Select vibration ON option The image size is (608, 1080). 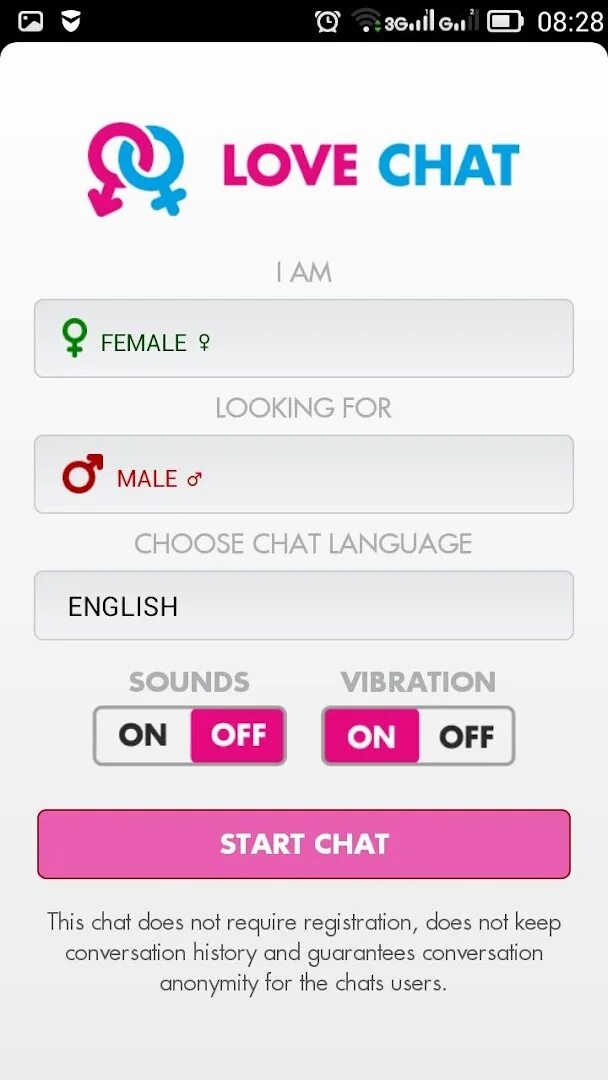(371, 737)
